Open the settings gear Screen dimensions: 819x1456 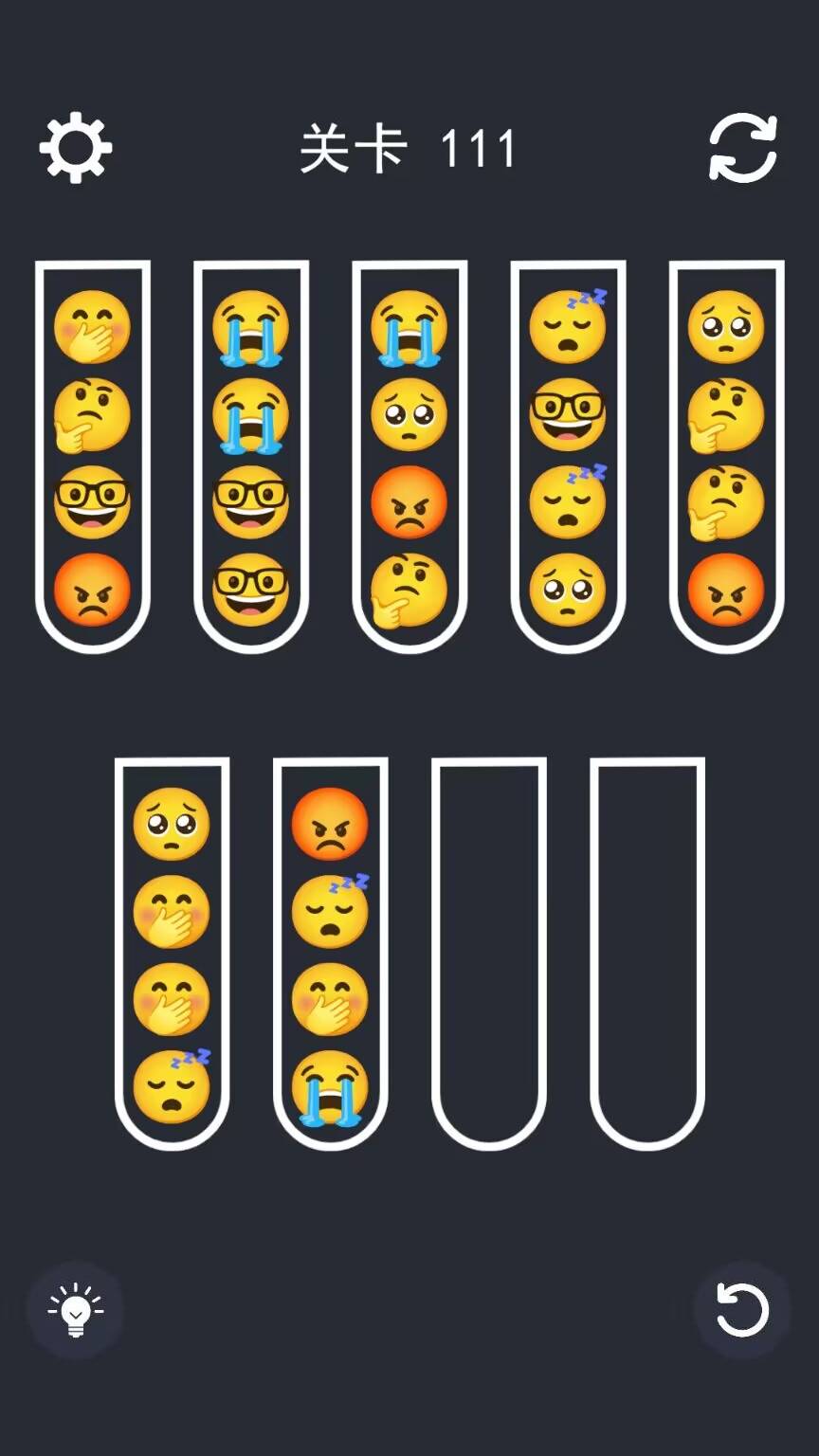pyautogui.click(x=76, y=148)
